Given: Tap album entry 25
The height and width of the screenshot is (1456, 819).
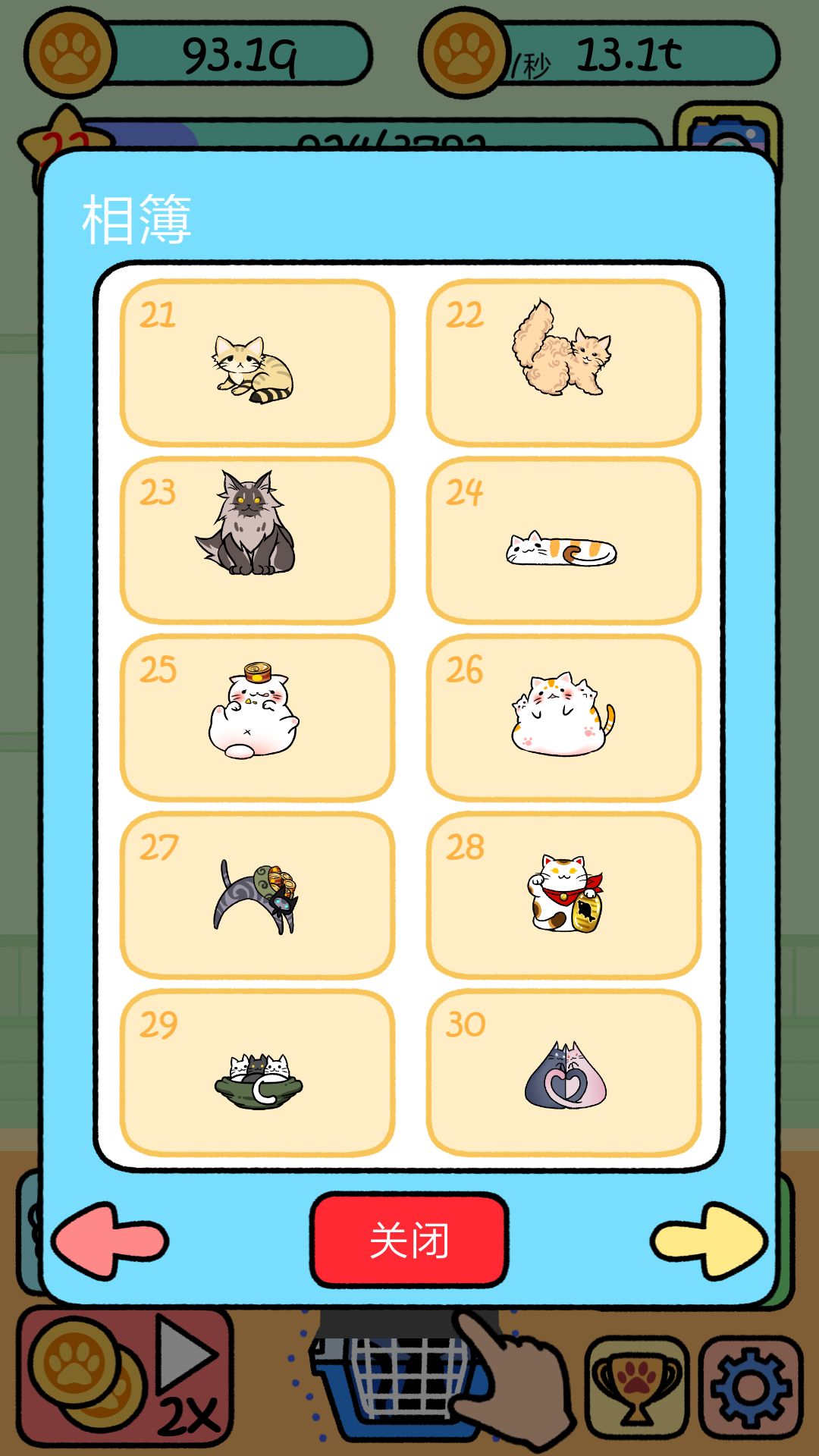Looking at the screenshot, I should (257, 718).
